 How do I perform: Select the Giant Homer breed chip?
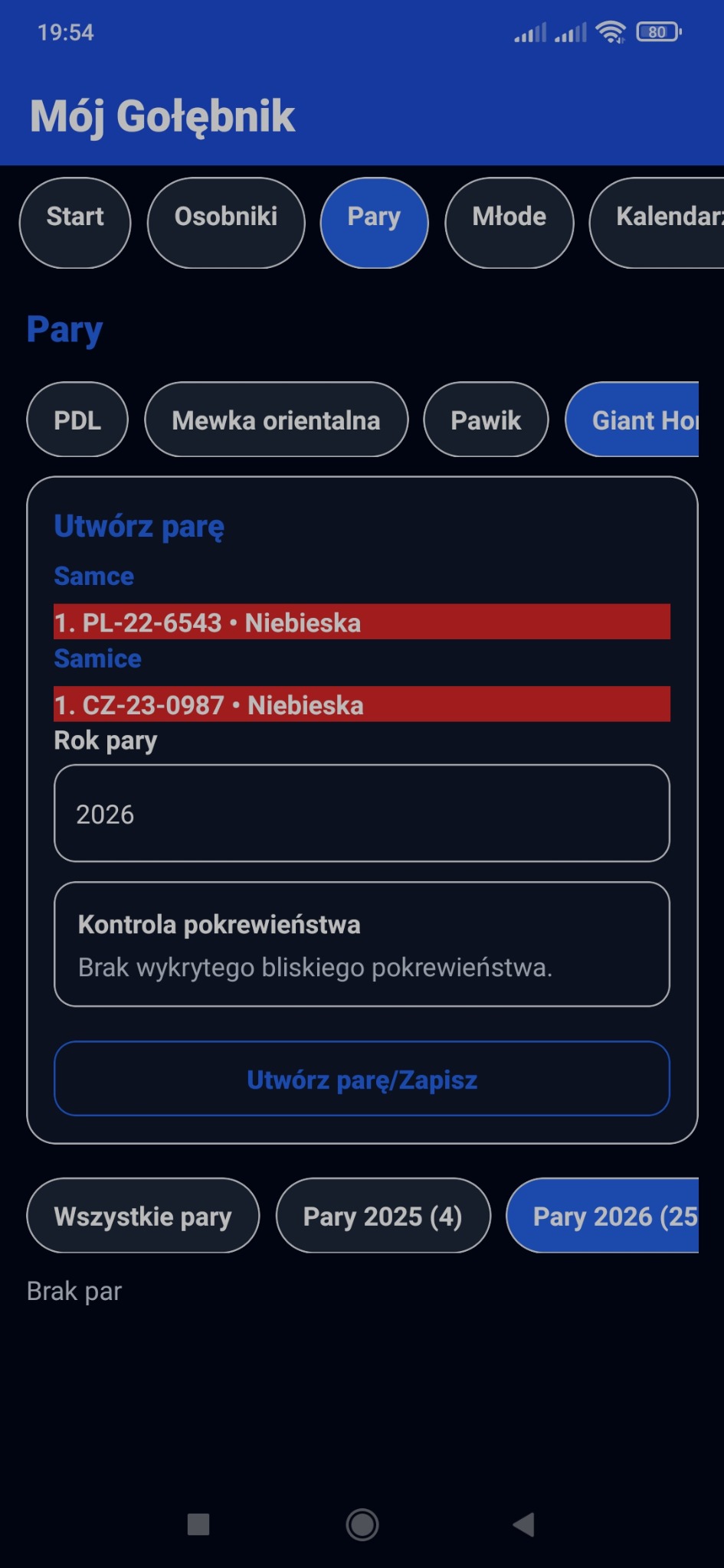(632, 420)
